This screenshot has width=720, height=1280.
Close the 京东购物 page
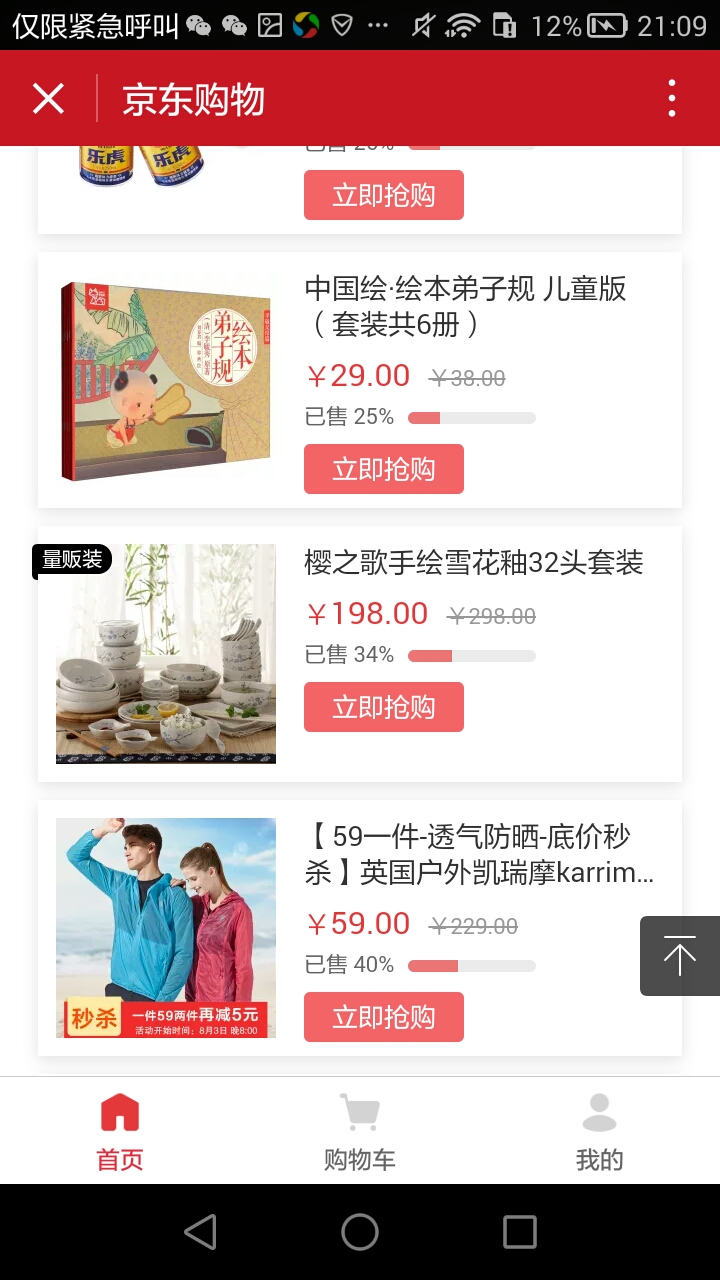pyautogui.click(x=48, y=99)
